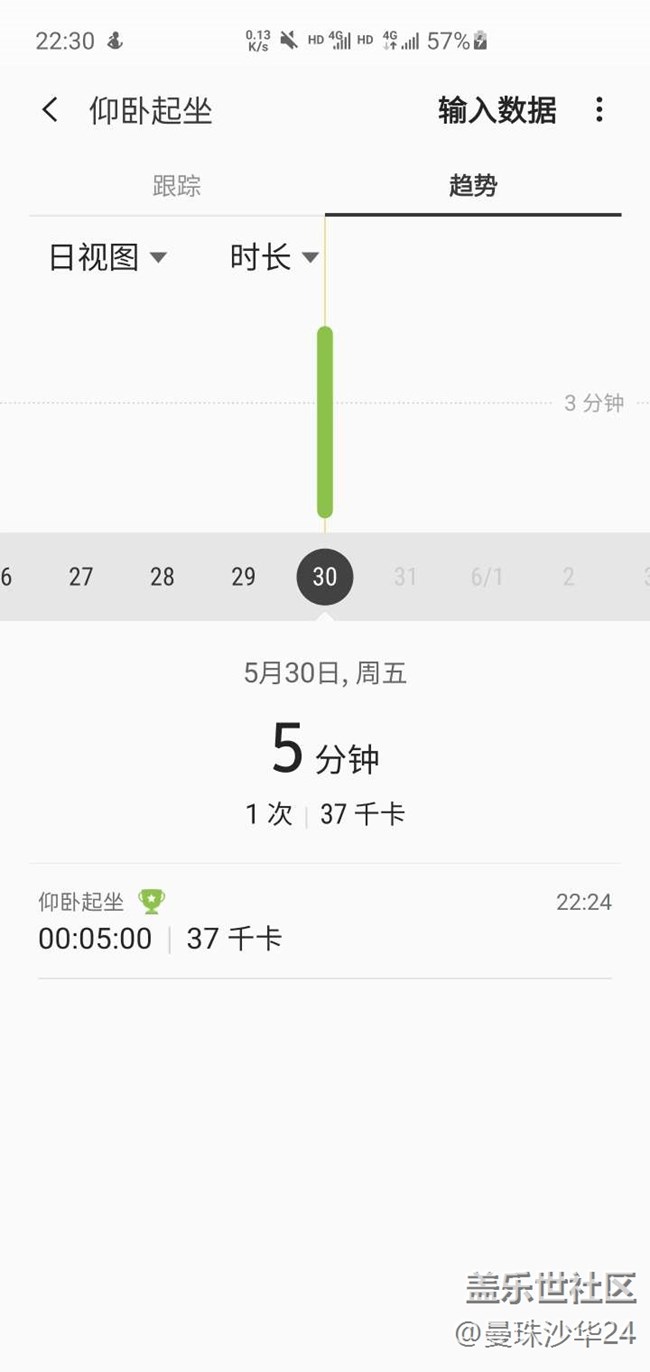Tap the highlighted day 30
This screenshot has width=650, height=1372.
coord(325,577)
